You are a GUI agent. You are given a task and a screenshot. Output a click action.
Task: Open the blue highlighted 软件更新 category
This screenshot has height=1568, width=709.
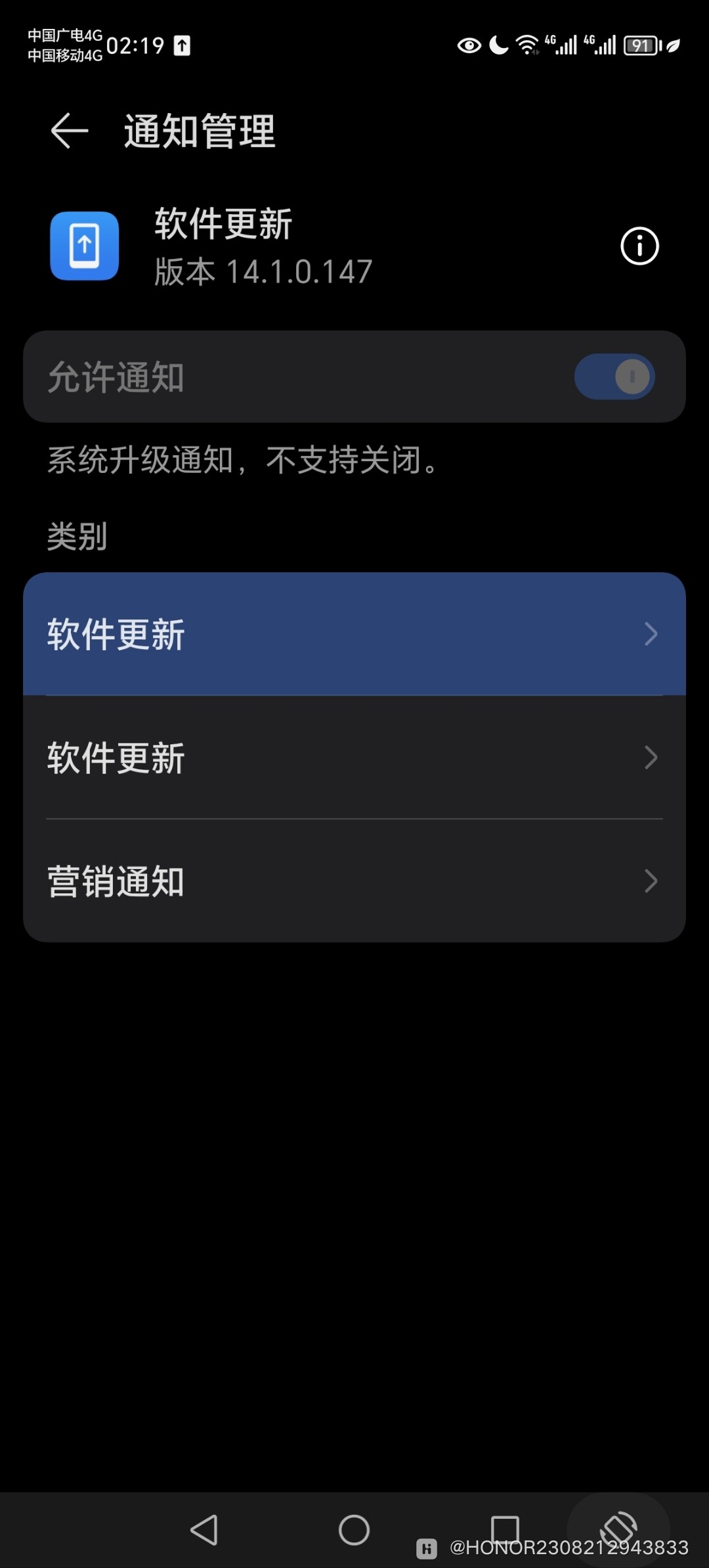[x=354, y=634]
